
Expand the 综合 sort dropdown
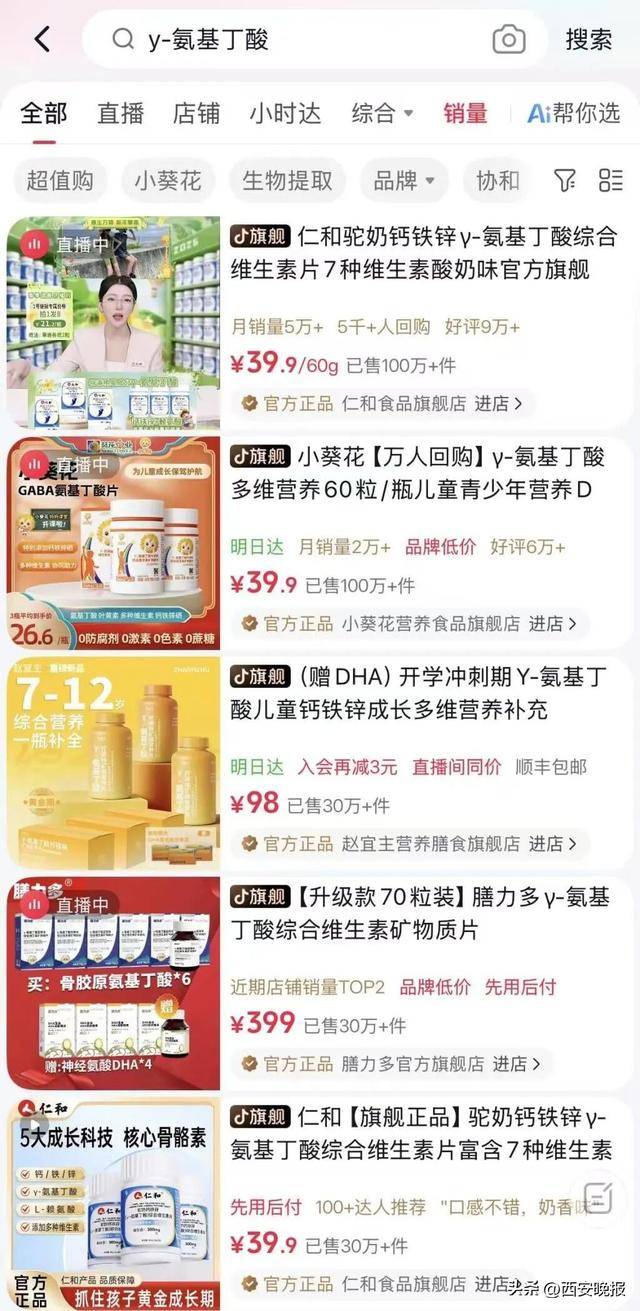click(382, 113)
